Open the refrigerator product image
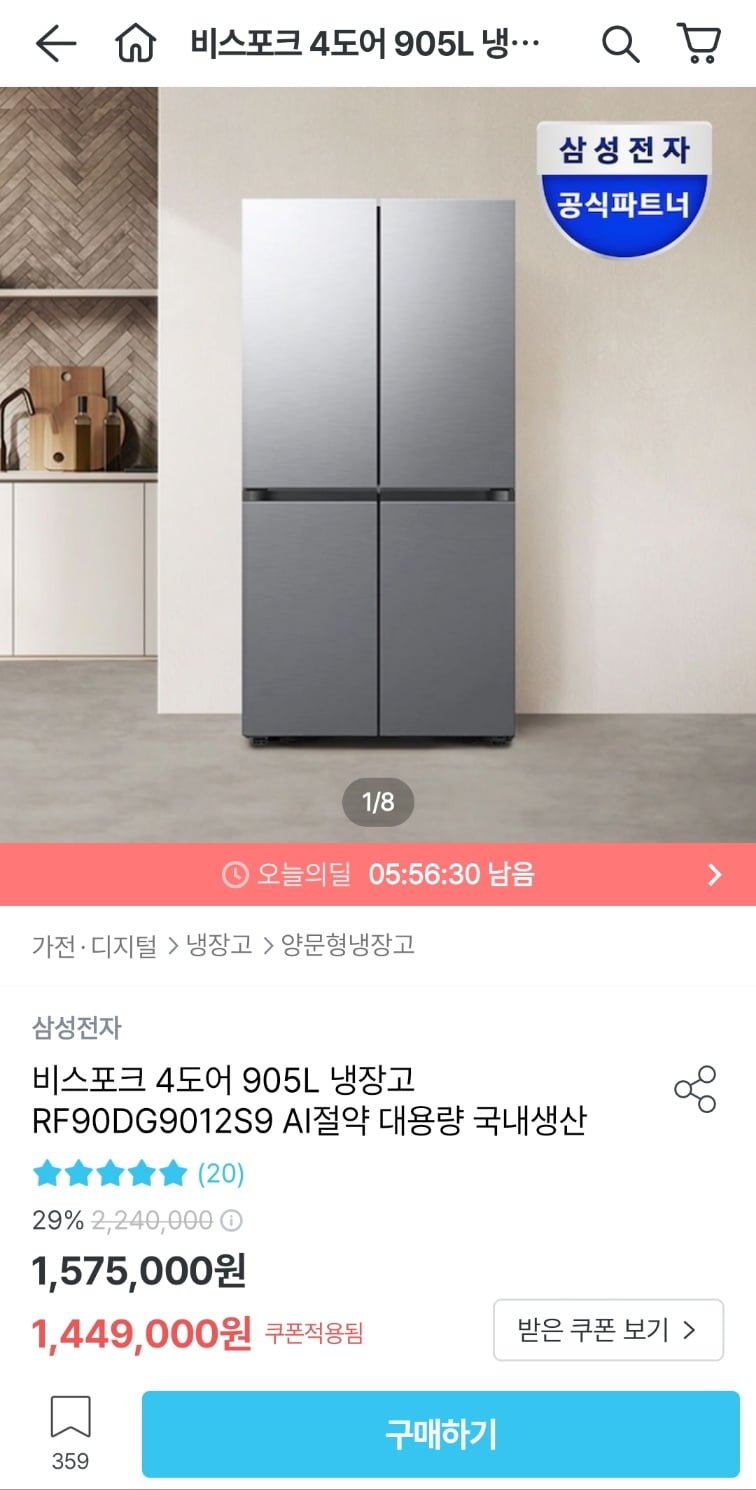The height and width of the screenshot is (1490, 756). [x=378, y=465]
